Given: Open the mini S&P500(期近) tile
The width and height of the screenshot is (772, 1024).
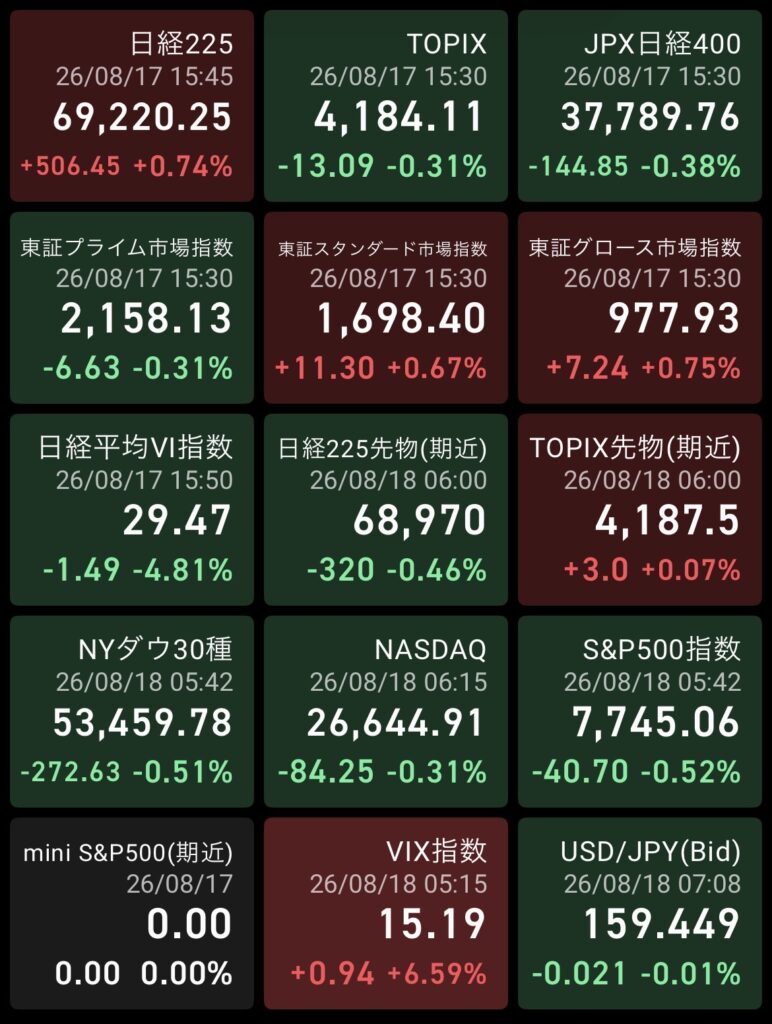Looking at the screenshot, I should [x=131, y=913].
